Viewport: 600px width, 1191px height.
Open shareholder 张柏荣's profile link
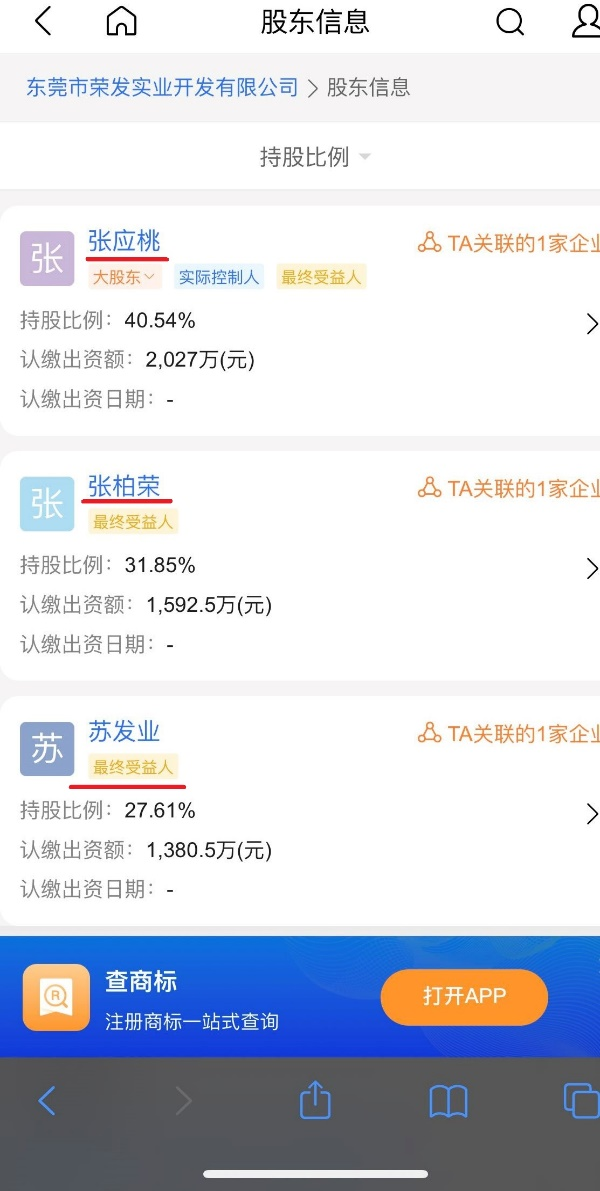coord(125,487)
